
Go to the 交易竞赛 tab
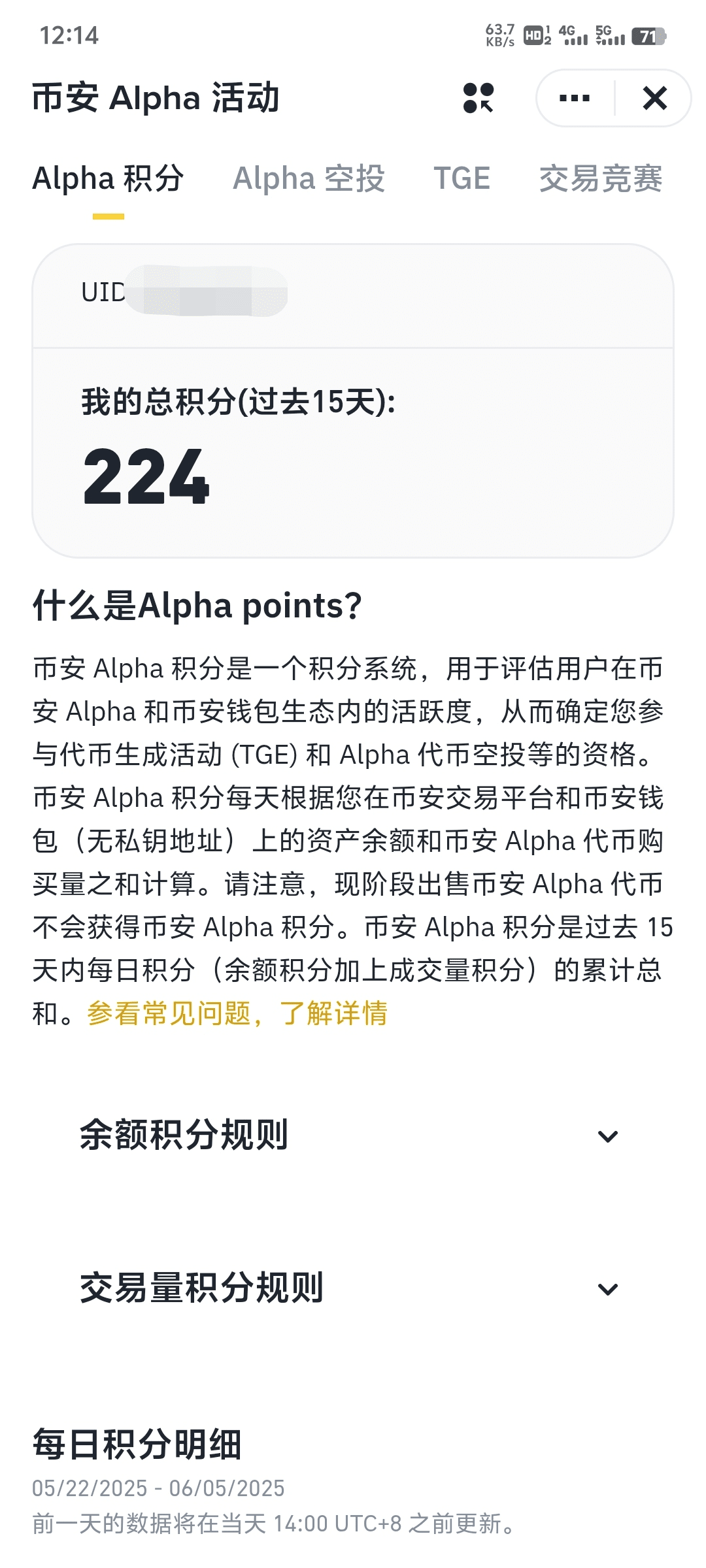coord(600,178)
